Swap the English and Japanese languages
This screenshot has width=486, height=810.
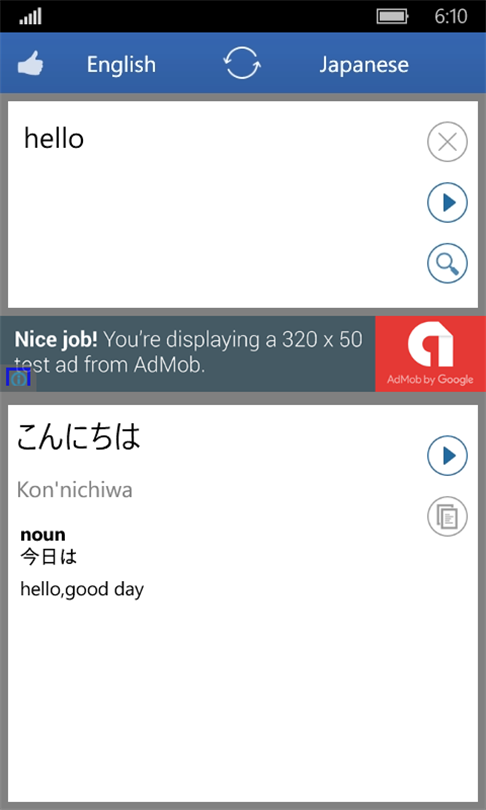[242, 63]
